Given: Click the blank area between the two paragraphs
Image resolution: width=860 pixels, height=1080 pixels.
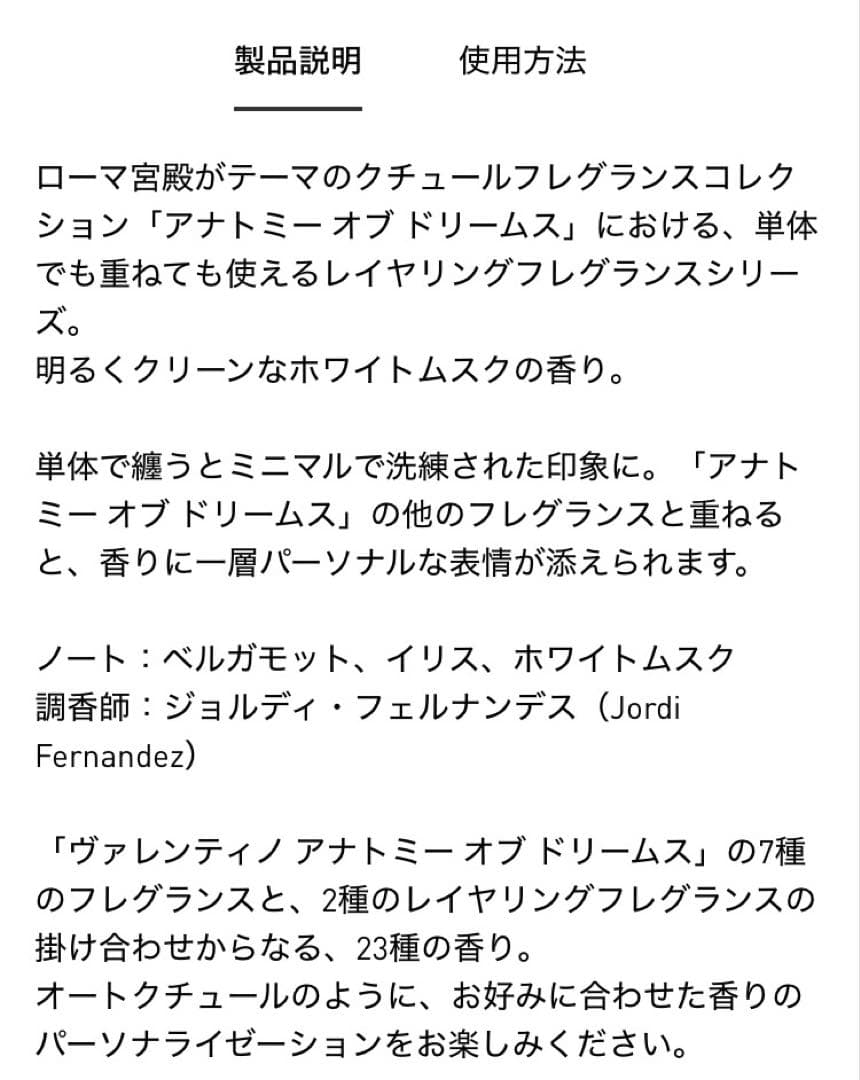Looking at the screenshot, I should pos(430,415).
